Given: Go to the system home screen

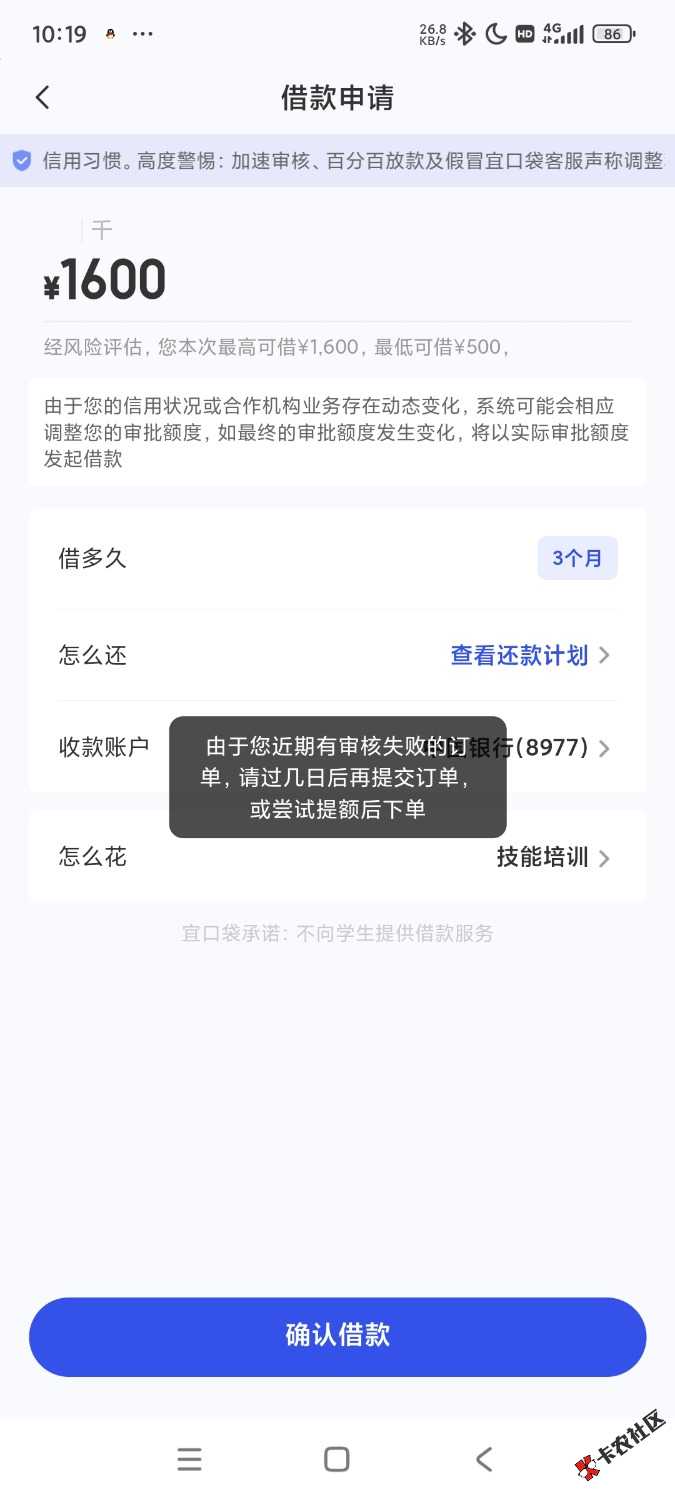Looking at the screenshot, I should click(337, 1459).
